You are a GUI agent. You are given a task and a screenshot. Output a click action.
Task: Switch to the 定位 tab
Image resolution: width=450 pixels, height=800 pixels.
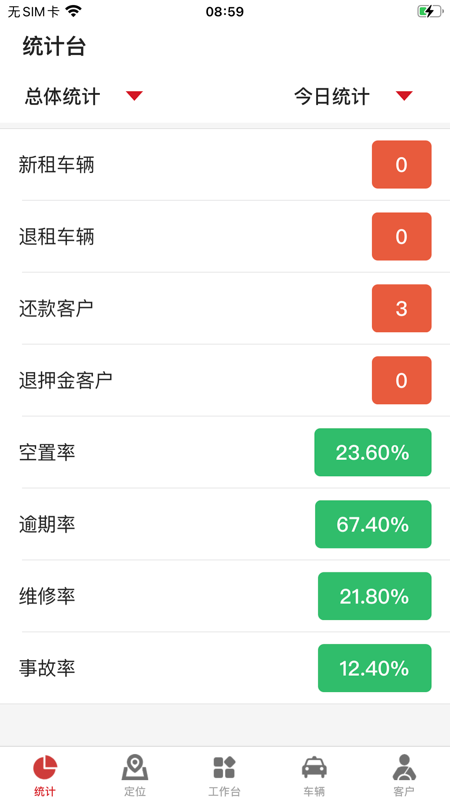click(135, 775)
